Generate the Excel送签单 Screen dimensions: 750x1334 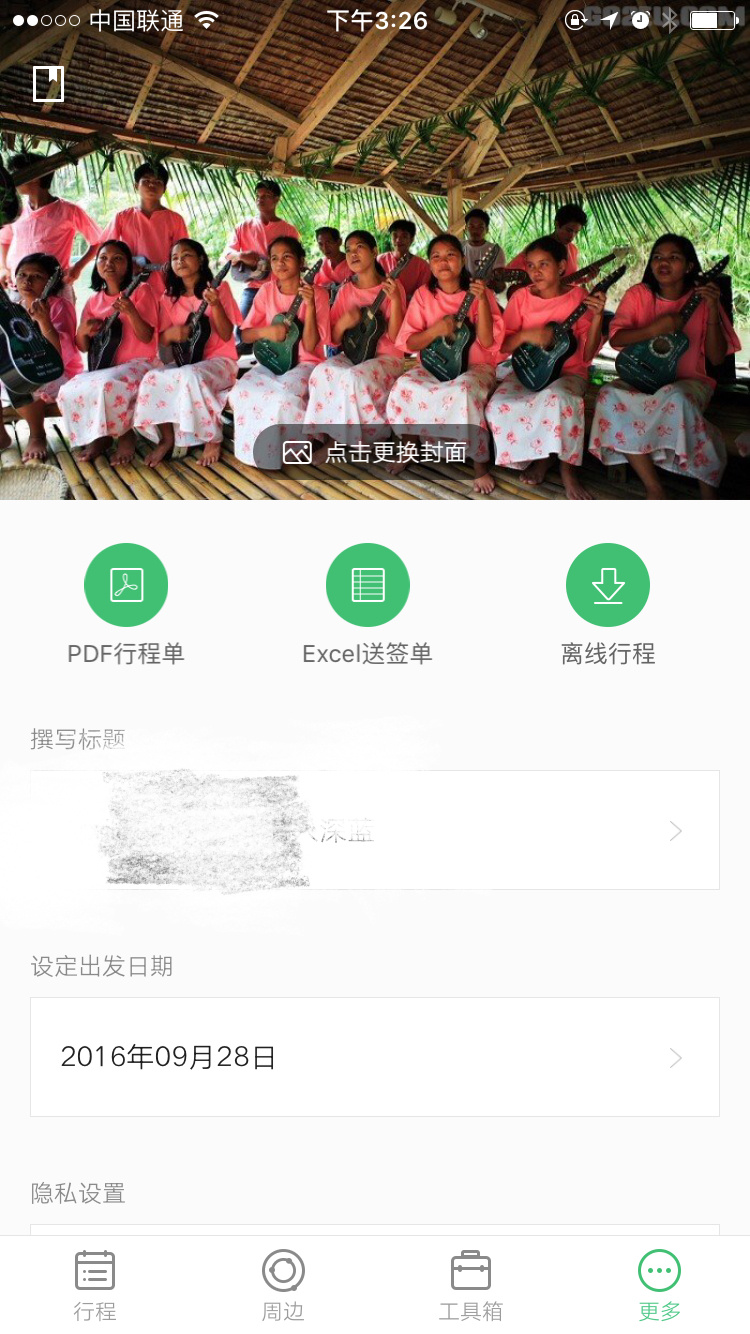368,586
